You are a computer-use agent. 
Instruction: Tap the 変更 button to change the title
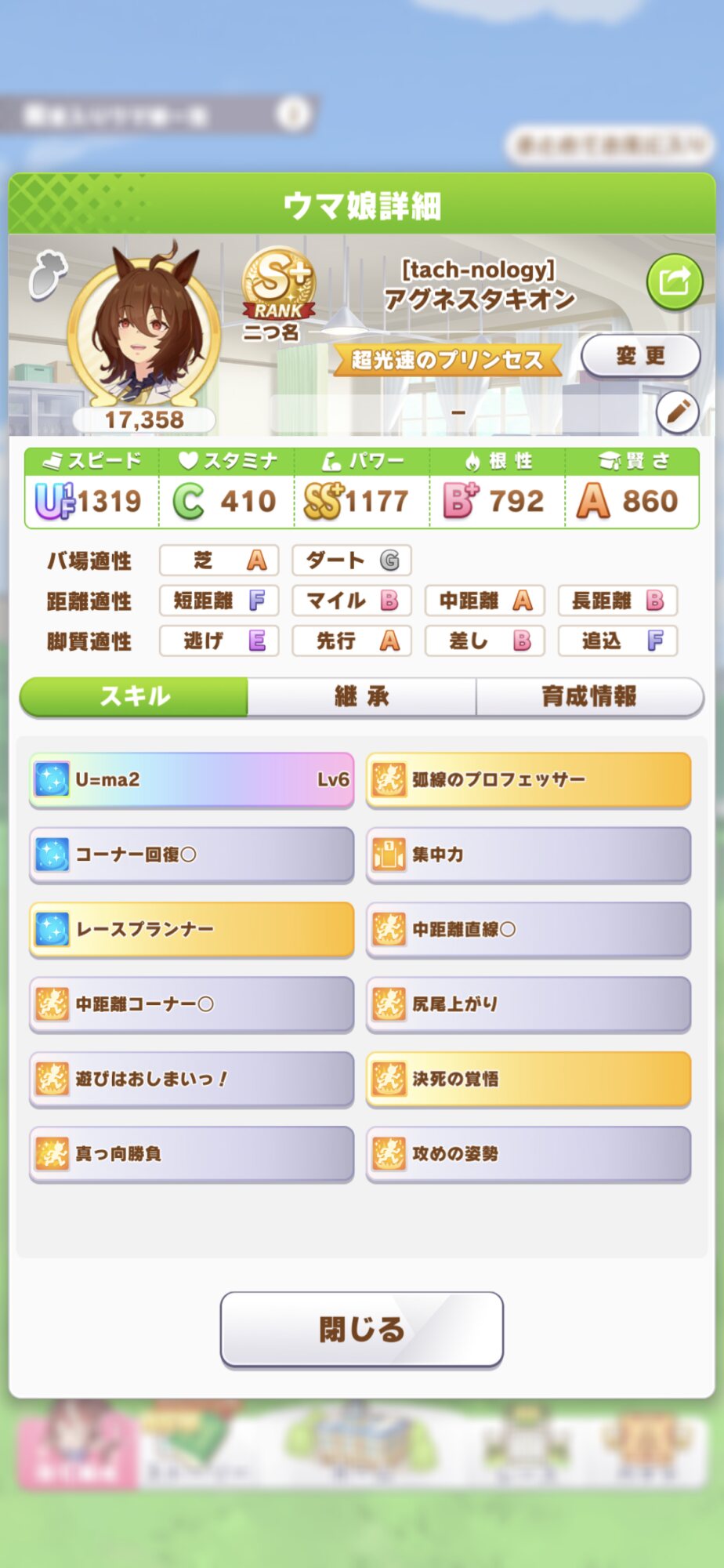click(x=640, y=356)
